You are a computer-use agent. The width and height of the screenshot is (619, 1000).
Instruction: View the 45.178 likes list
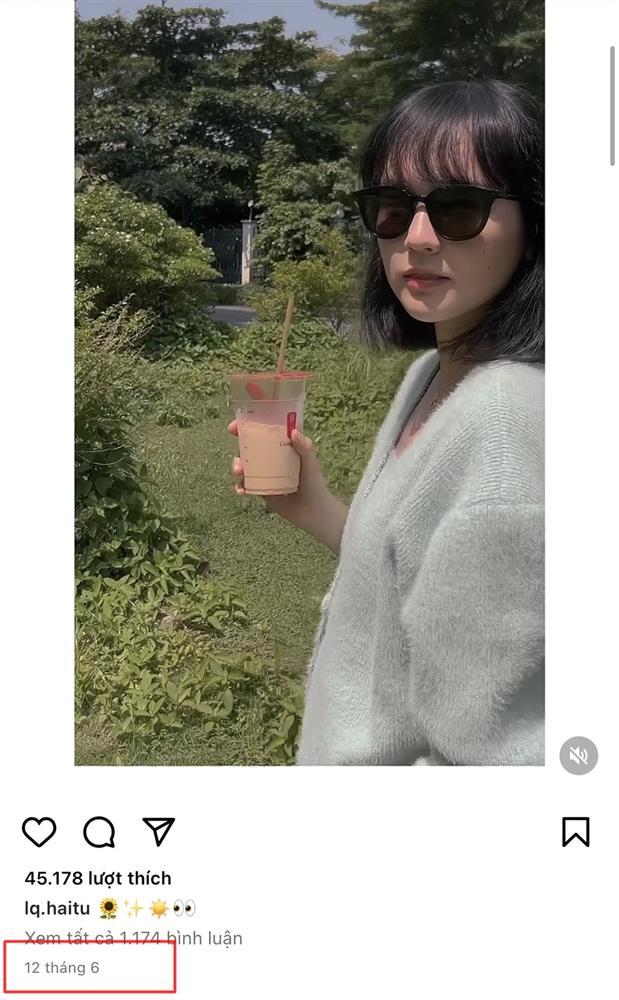(98, 878)
